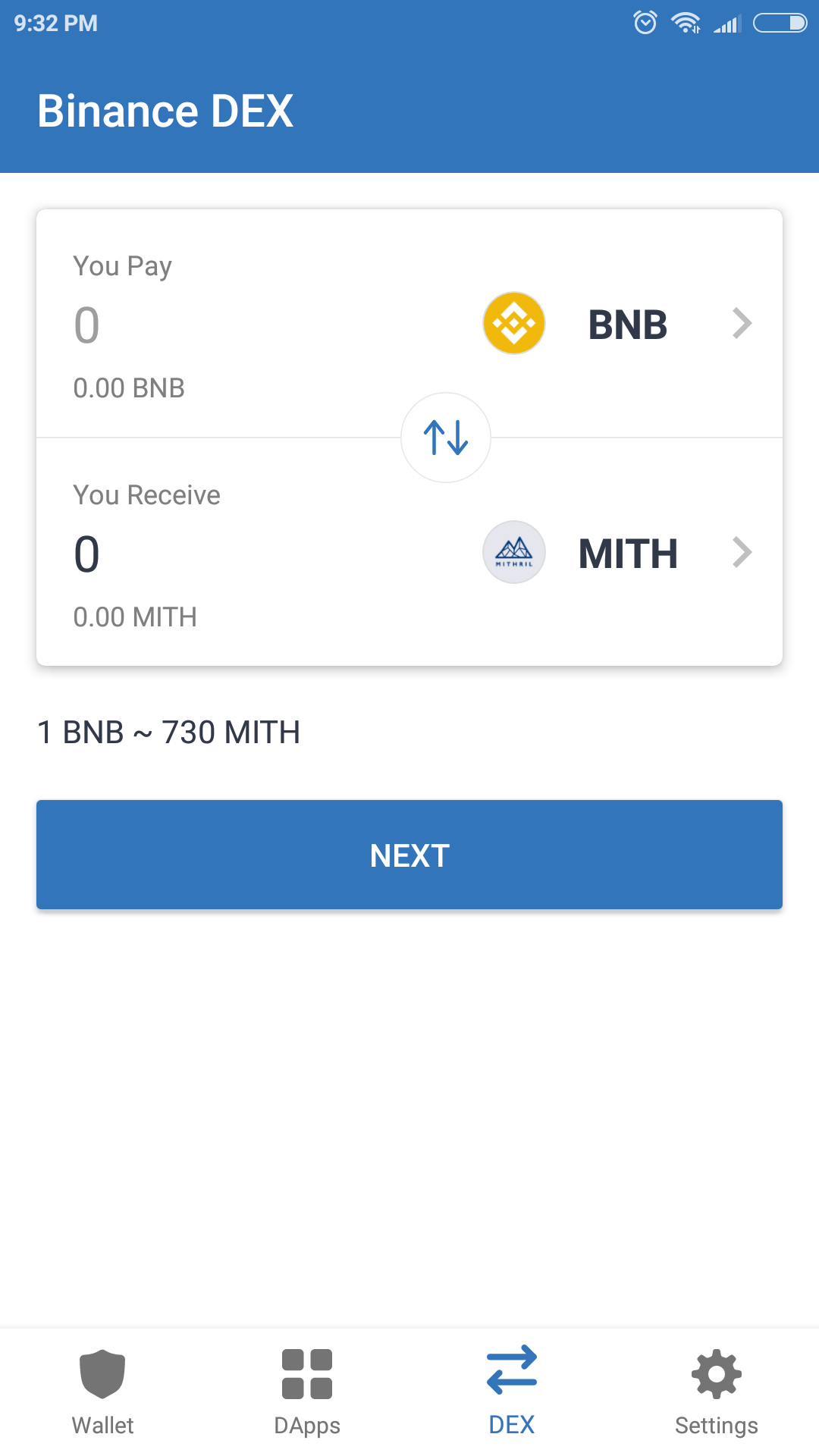
Task: Swap the pay and receive tokens
Action: tap(446, 438)
